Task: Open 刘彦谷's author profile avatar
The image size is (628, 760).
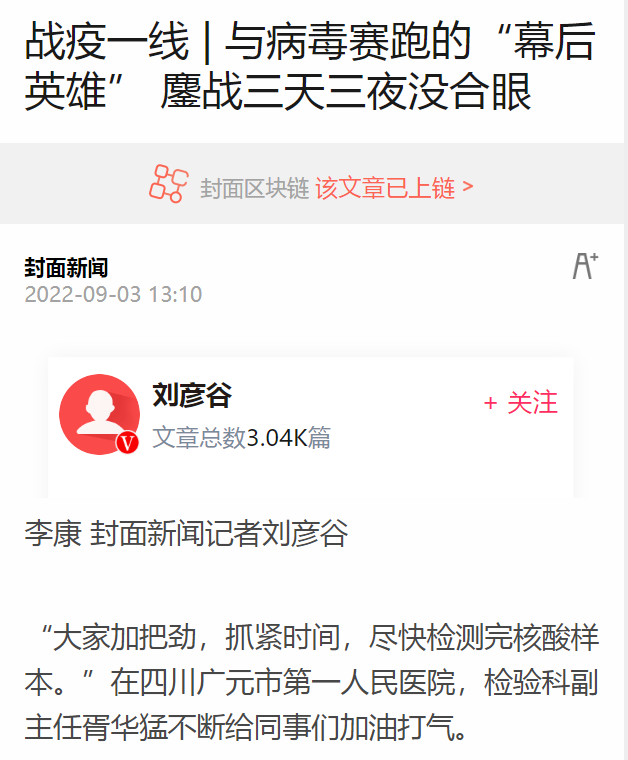Action: coord(99,414)
